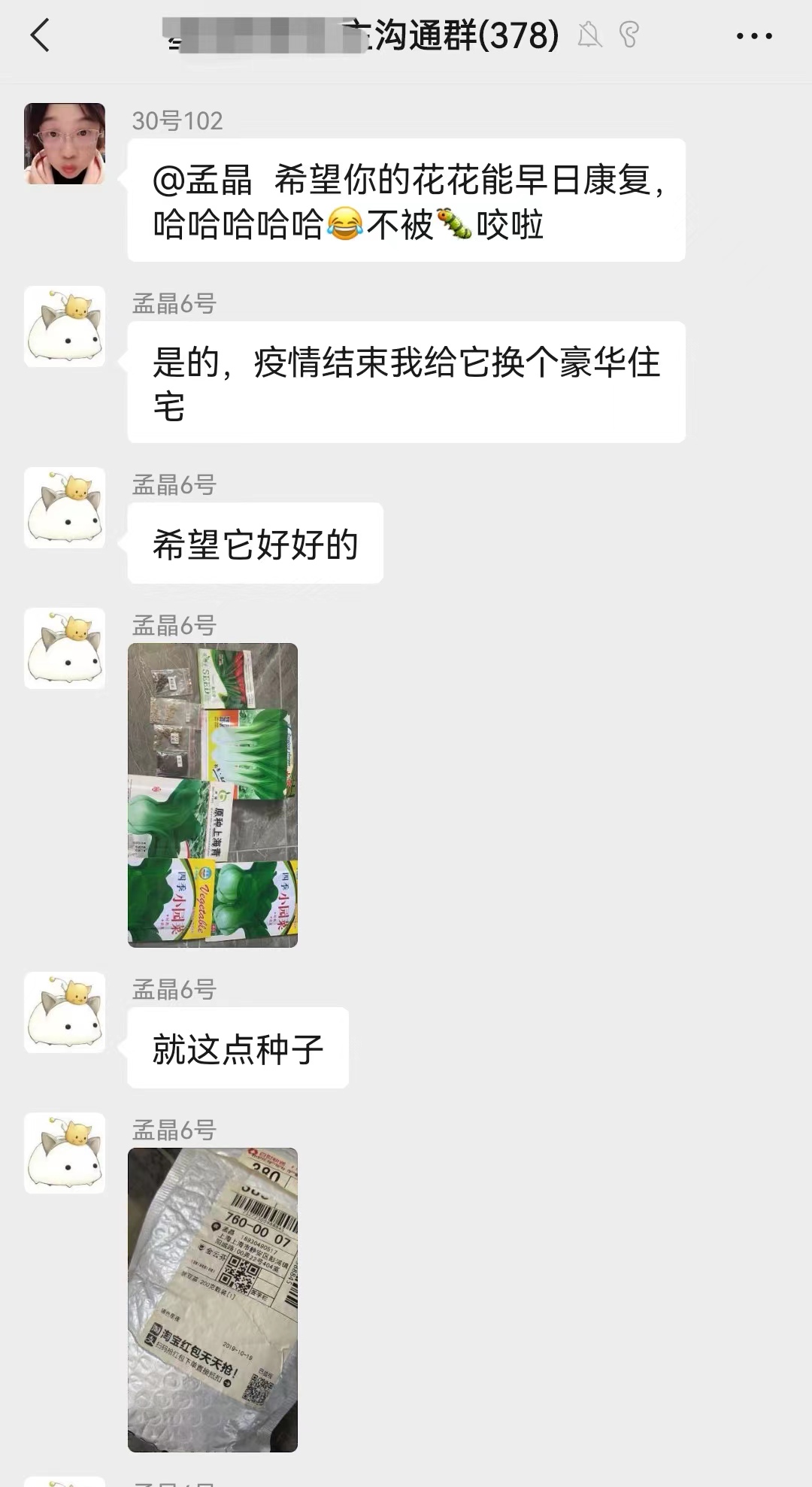Tap 孟晶6号's avatar beside 就这点种子
Screen dimensions: 812x1487
(65, 1012)
